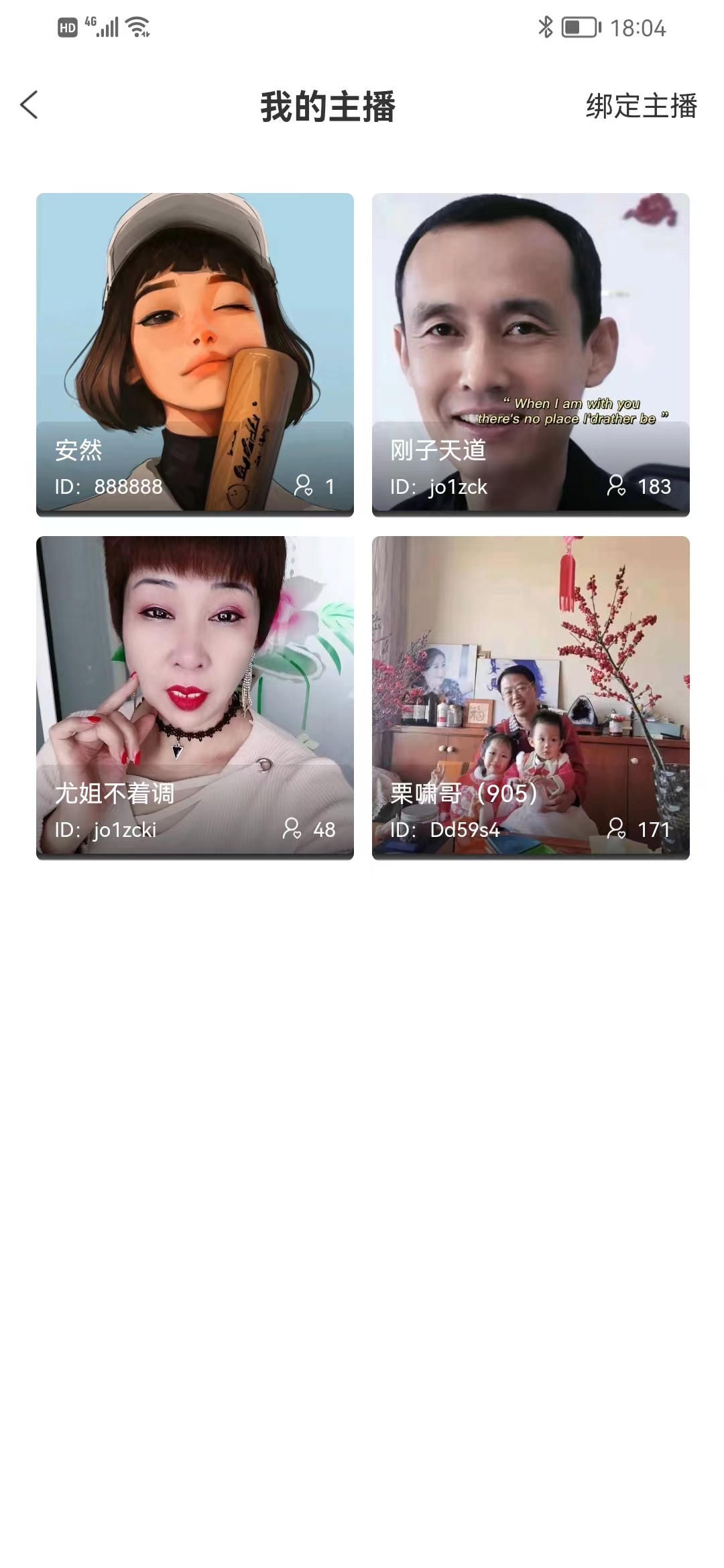
Task: Select the 尤姐不着调 streamer card
Action: pos(194,697)
